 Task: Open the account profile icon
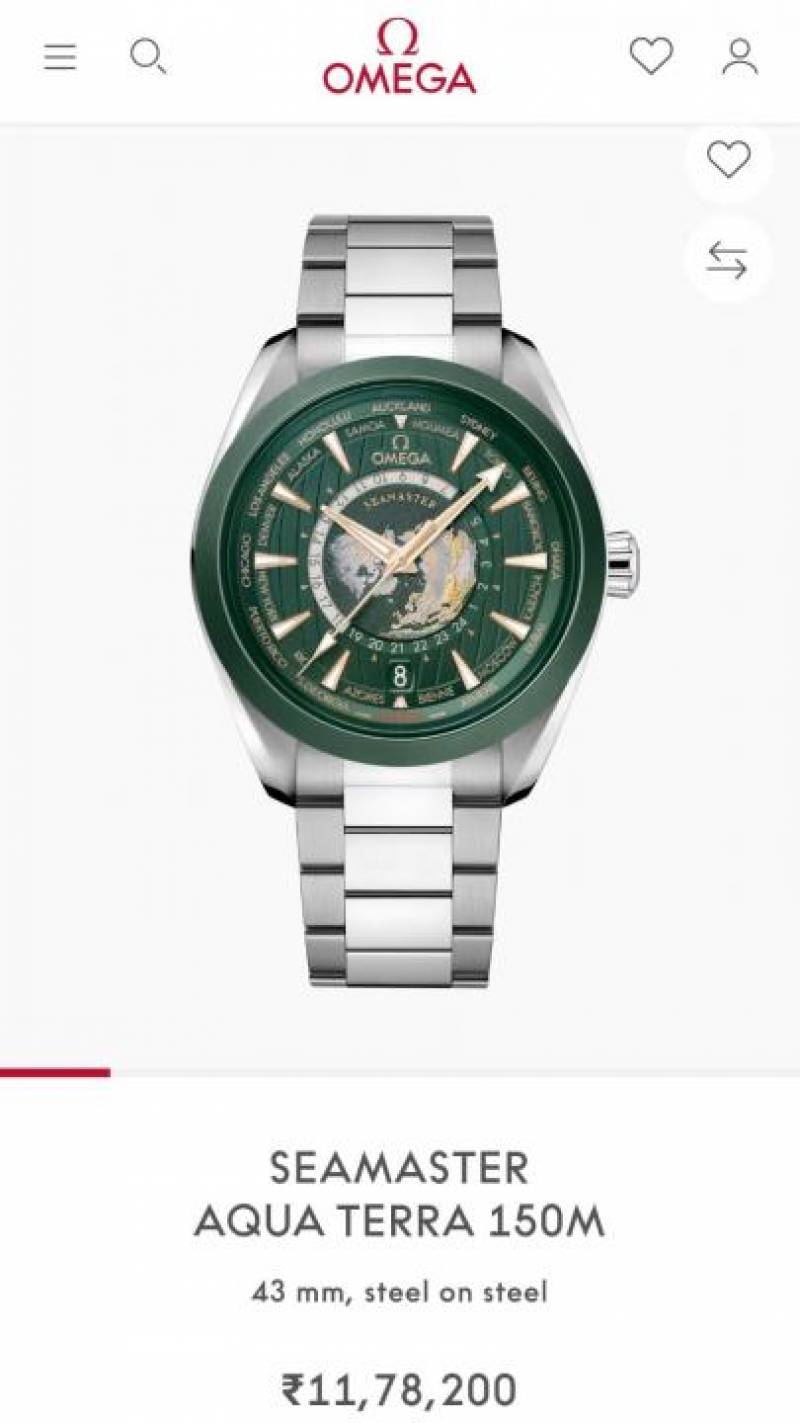740,57
